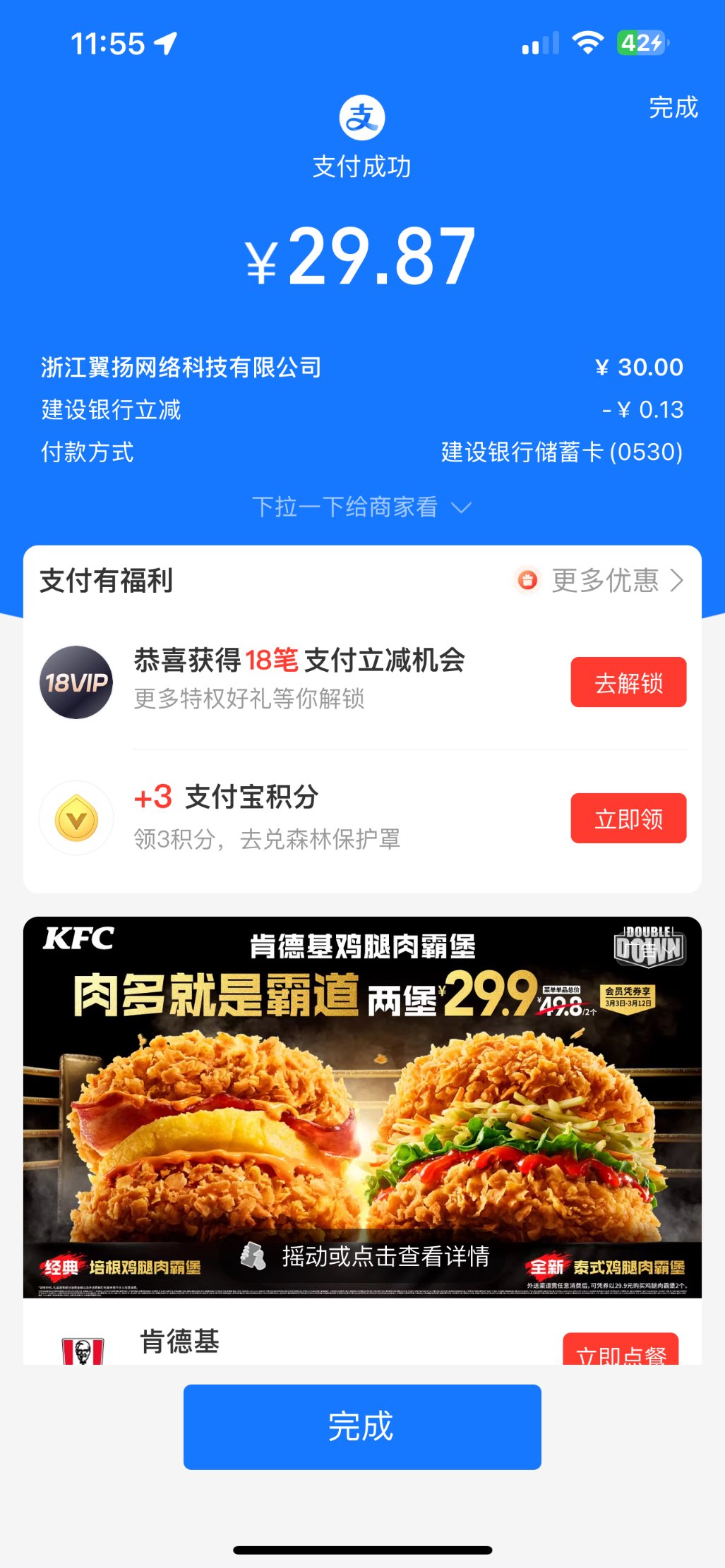Image resolution: width=725 pixels, height=1568 pixels.
Task: Open 更多优惠 offers link
Action: (604, 580)
